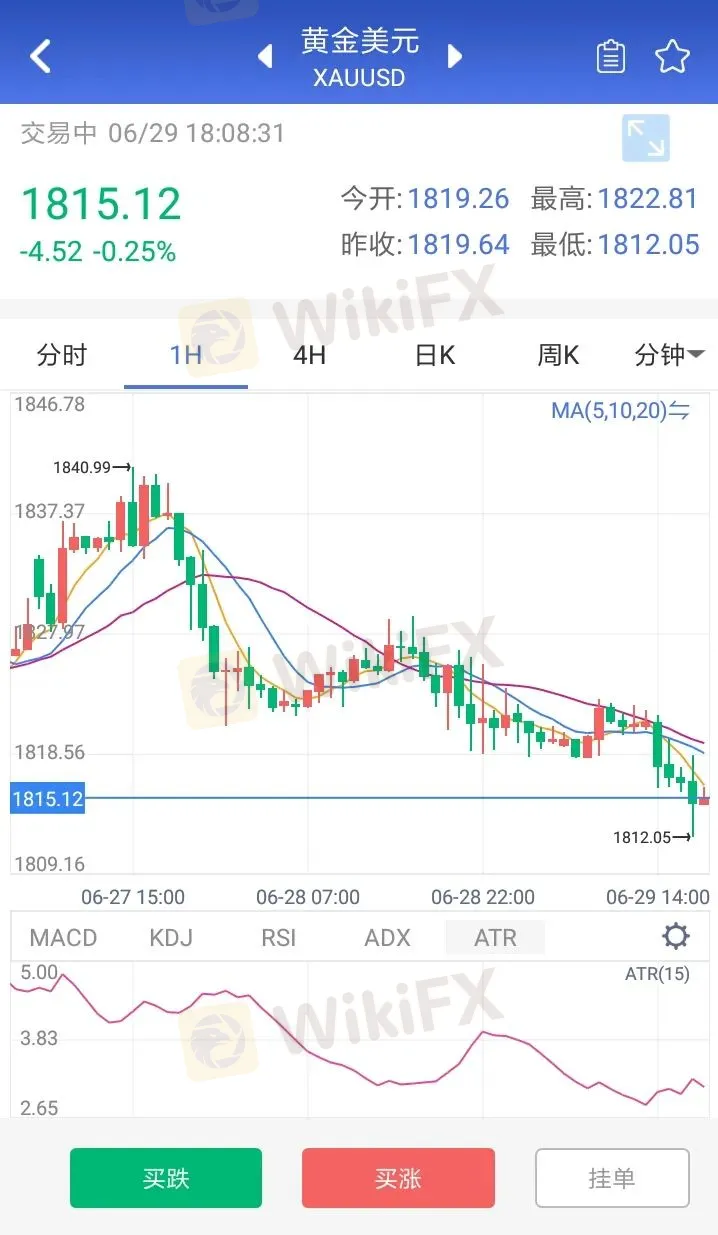Open the 分钟 timeframe dropdown
Image resolution: width=718 pixels, height=1235 pixels.
669,355
